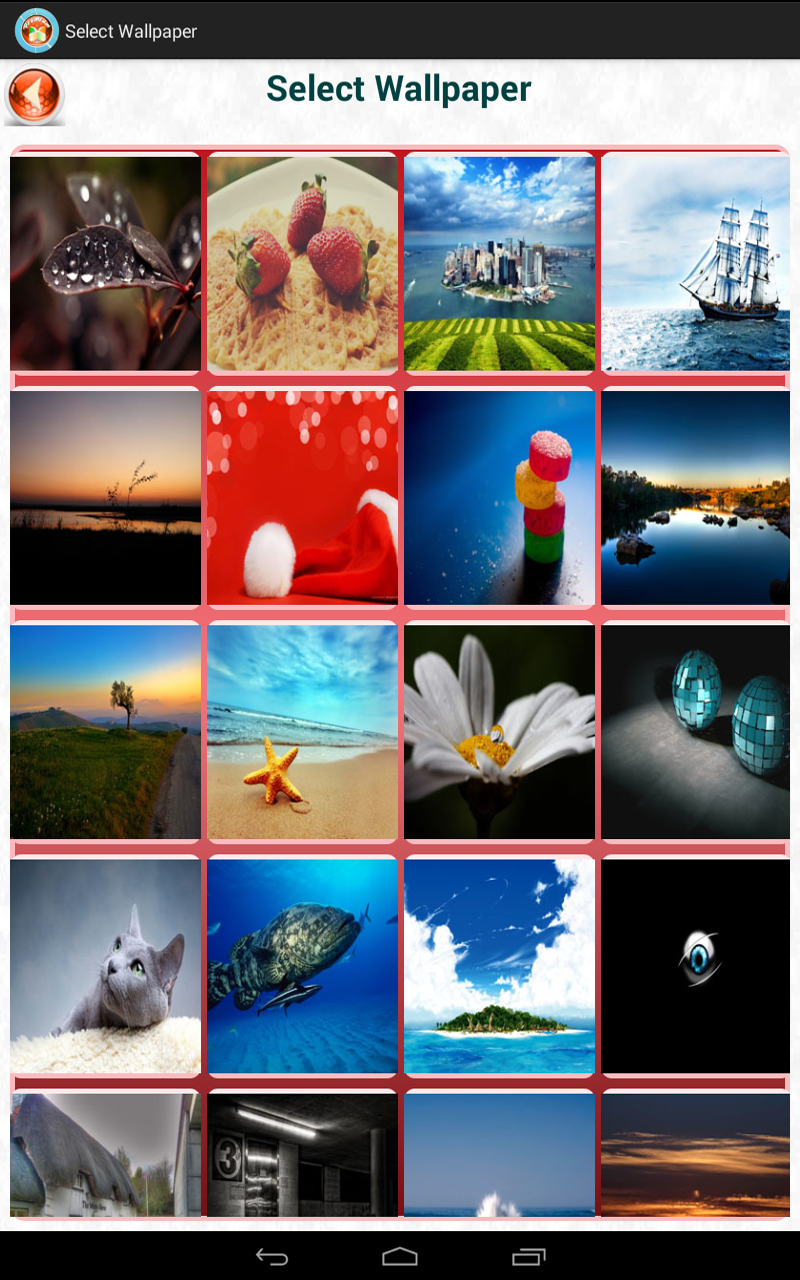Select the strawberries on waffle wallpaper
The width and height of the screenshot is (800, 1280).
pyautogui.click(x=302, y=264)
